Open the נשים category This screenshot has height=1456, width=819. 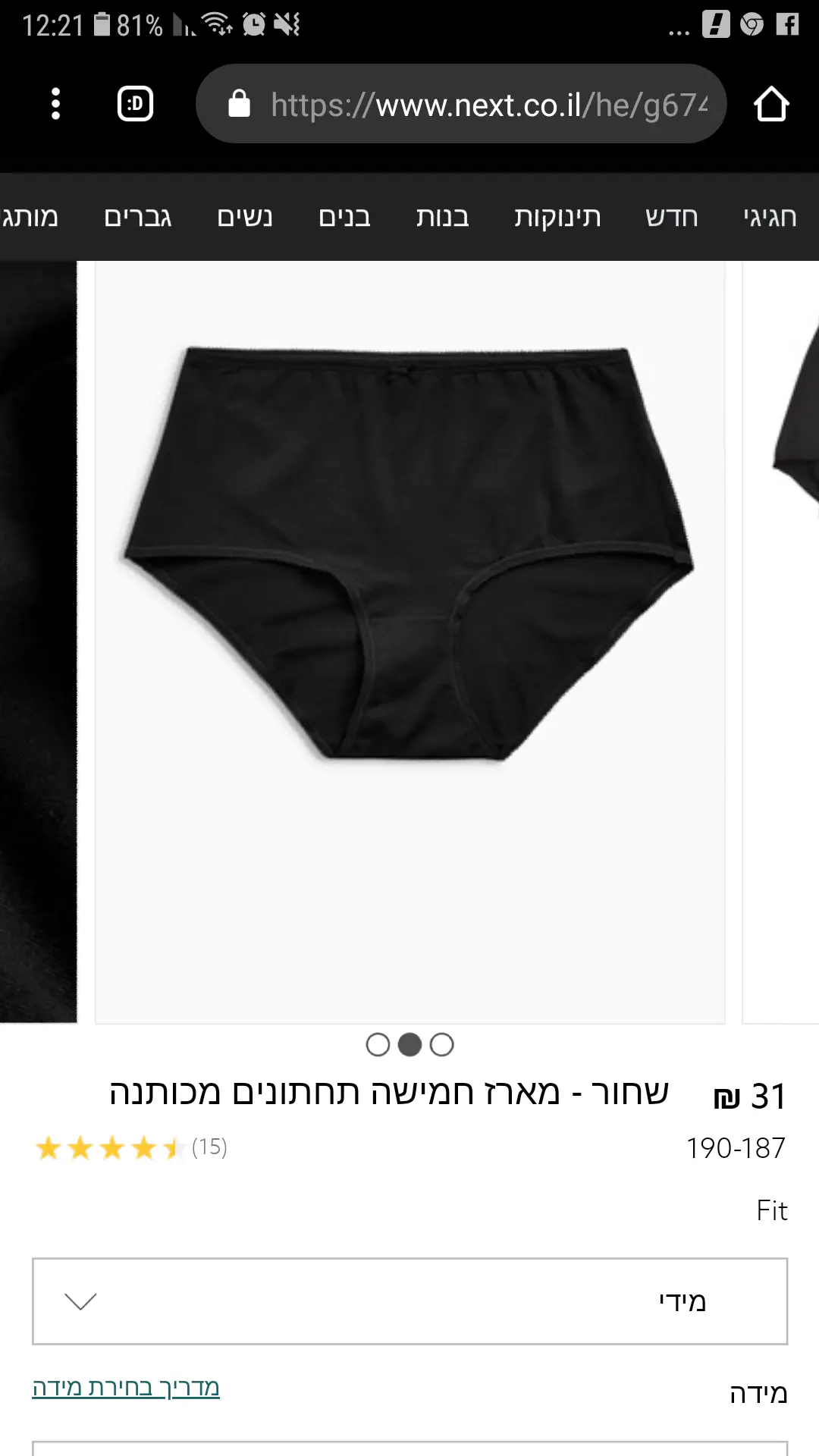point(245,218)
